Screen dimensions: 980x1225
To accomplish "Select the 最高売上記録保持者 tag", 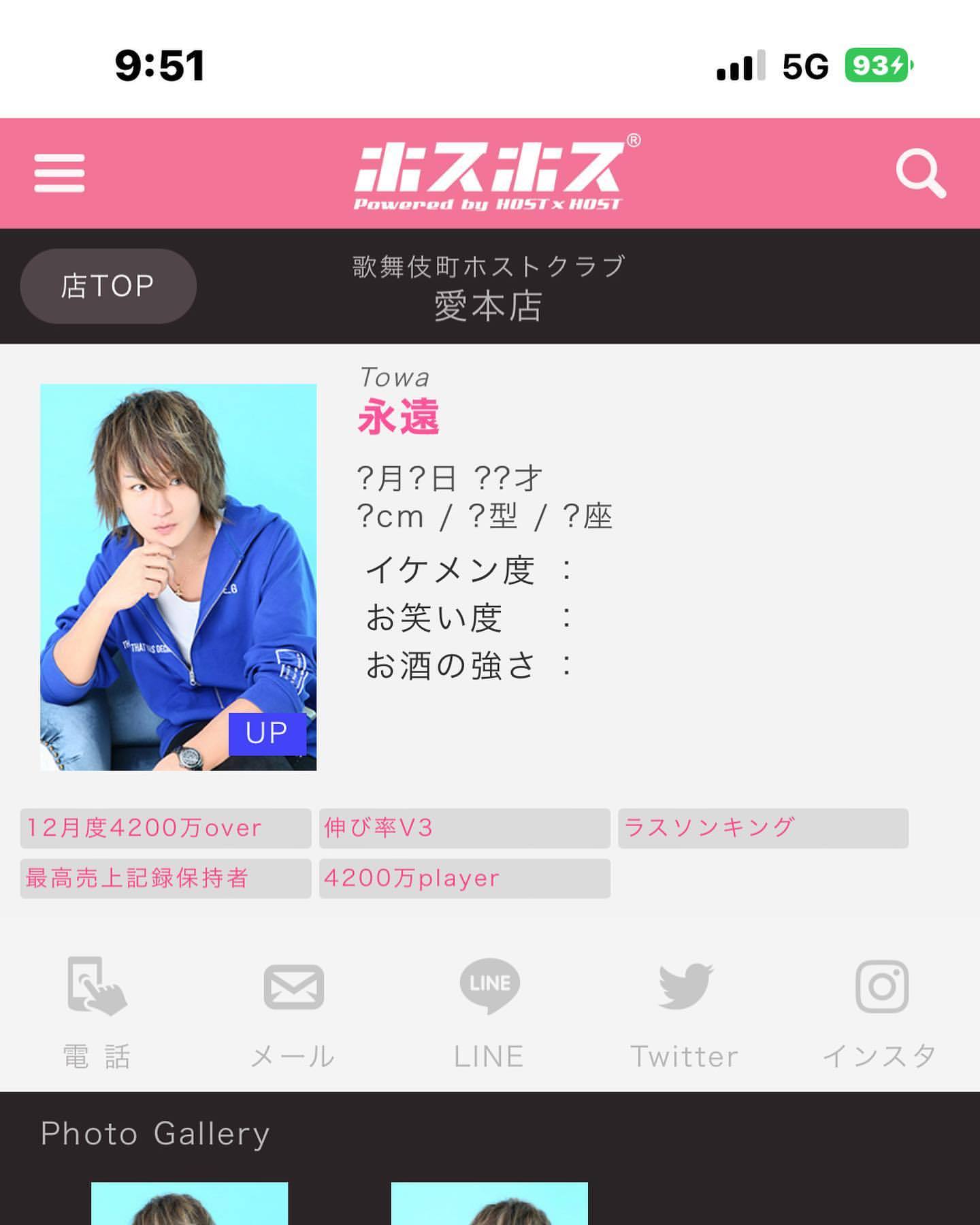I will click(165, 879).
